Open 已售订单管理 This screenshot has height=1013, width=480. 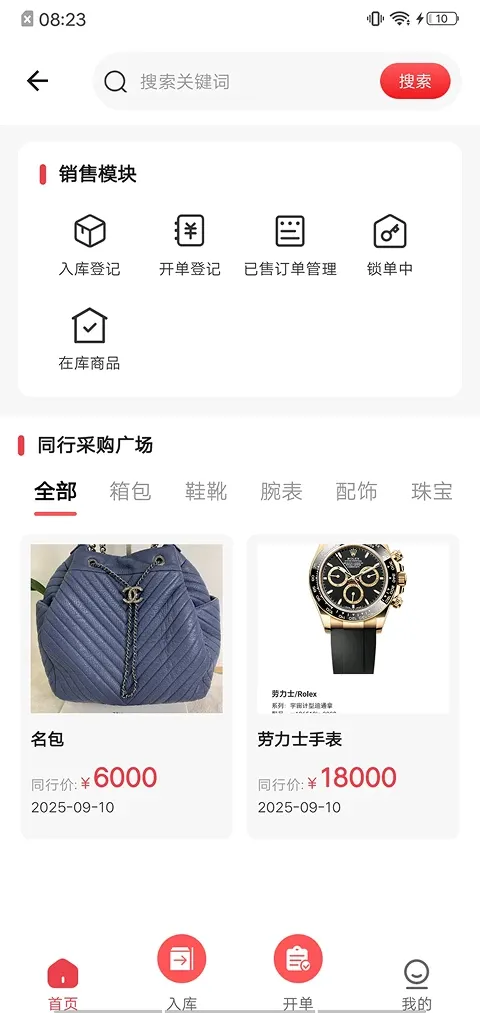tap(290, 246)
